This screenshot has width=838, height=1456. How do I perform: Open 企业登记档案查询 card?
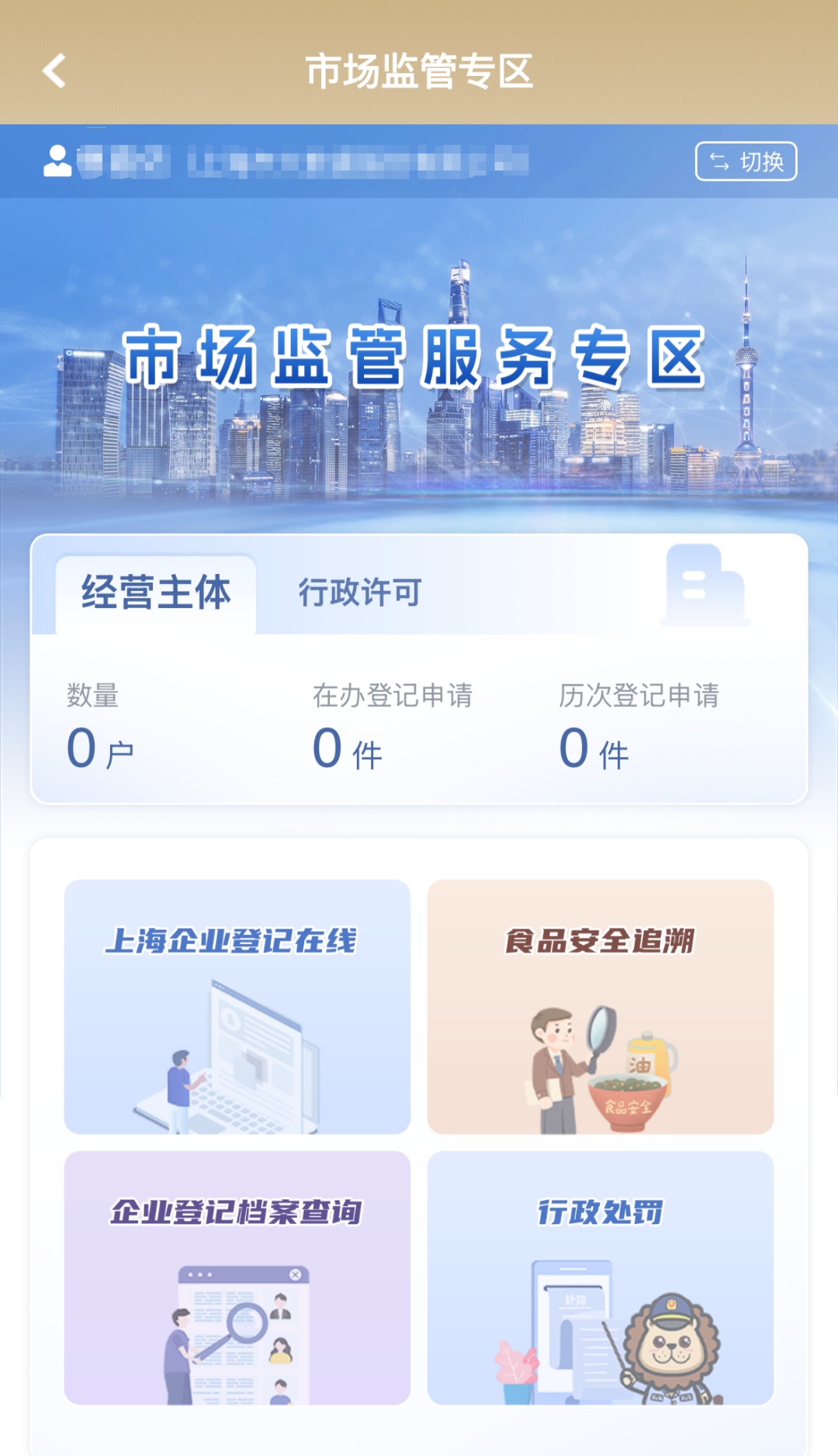(x=237, y=1278)
